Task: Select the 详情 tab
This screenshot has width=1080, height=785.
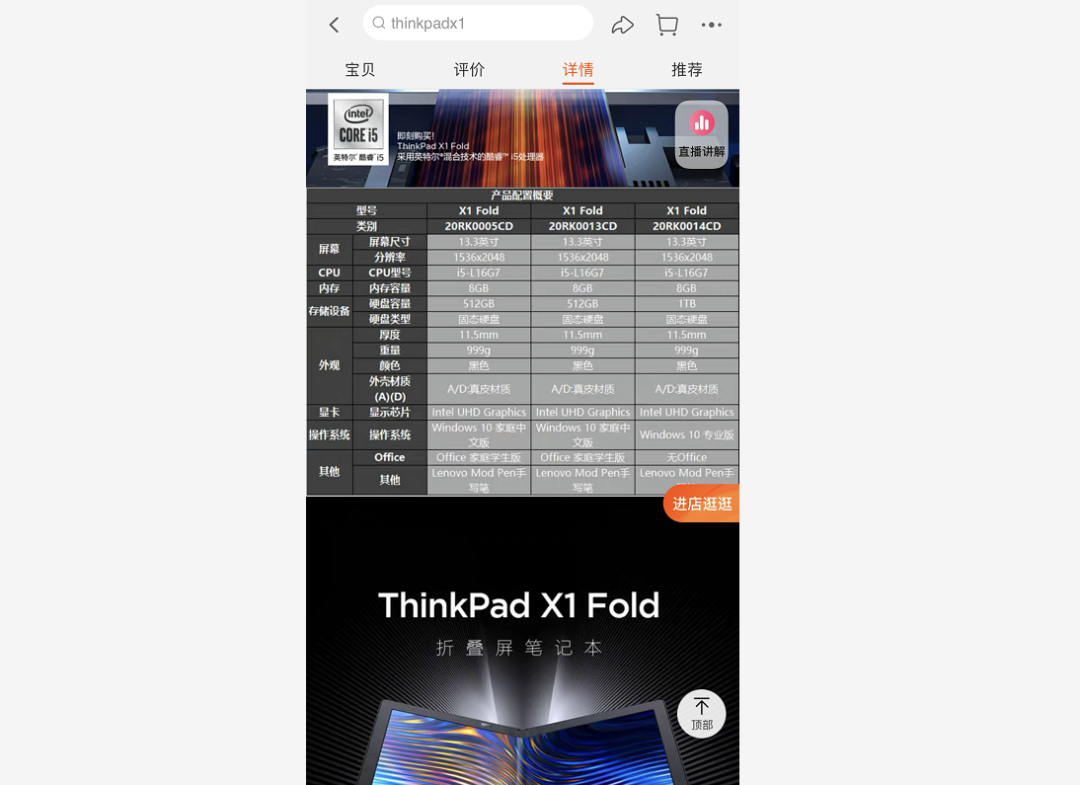Action: coord(578,70)
